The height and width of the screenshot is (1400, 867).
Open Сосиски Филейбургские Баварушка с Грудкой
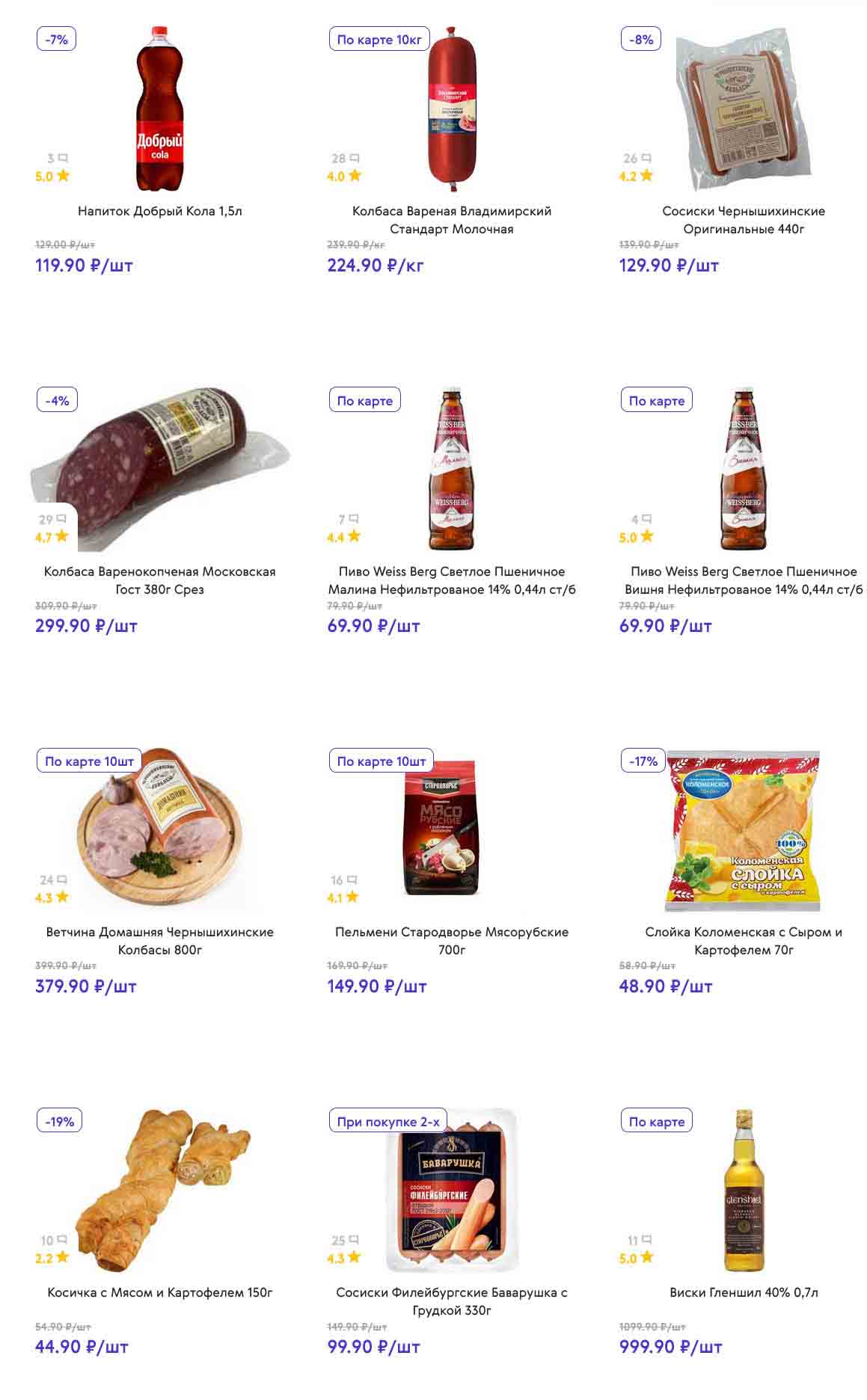pyautogui.click(x=451, y=1301)
